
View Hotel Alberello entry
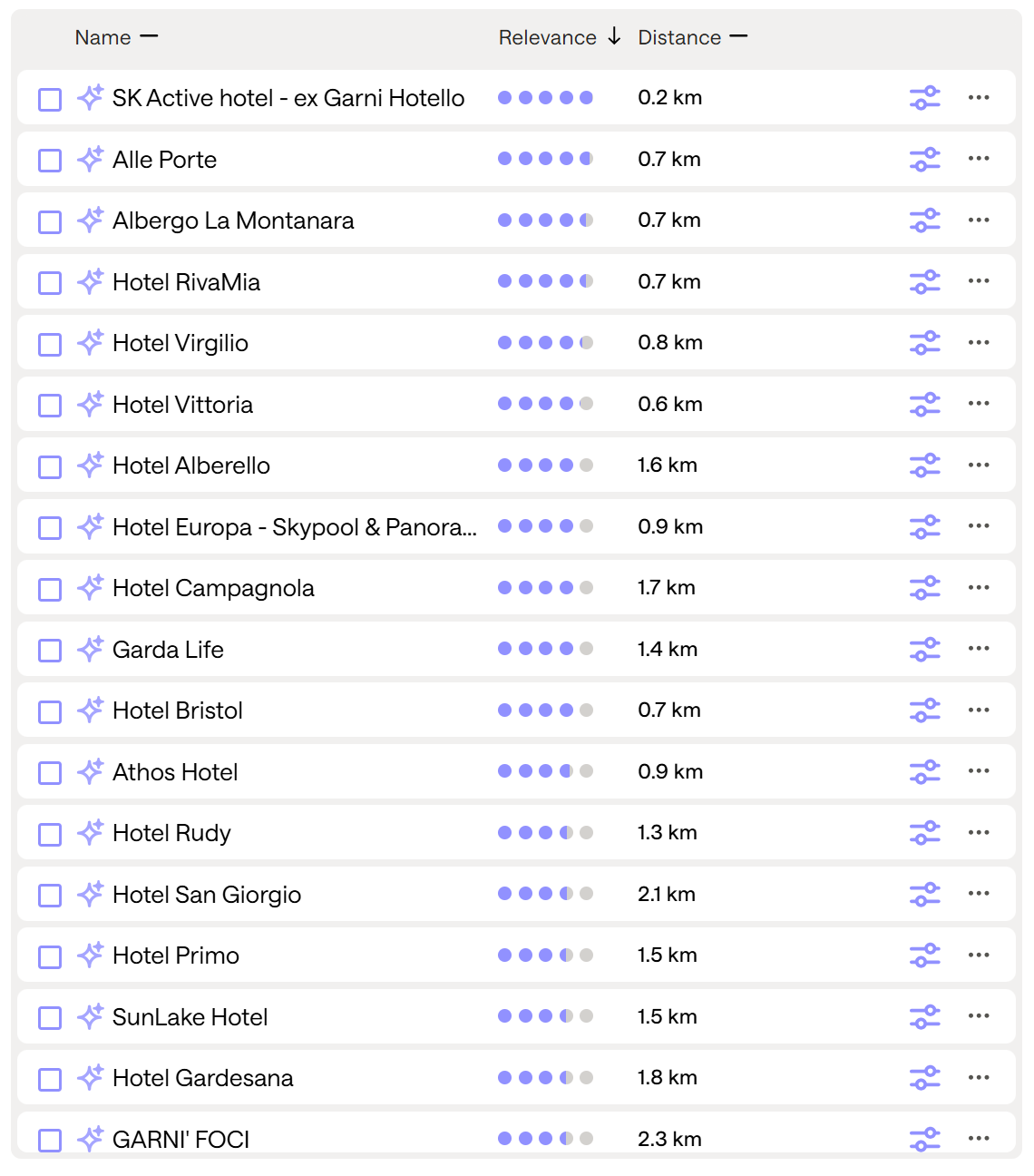coord(190,465)
